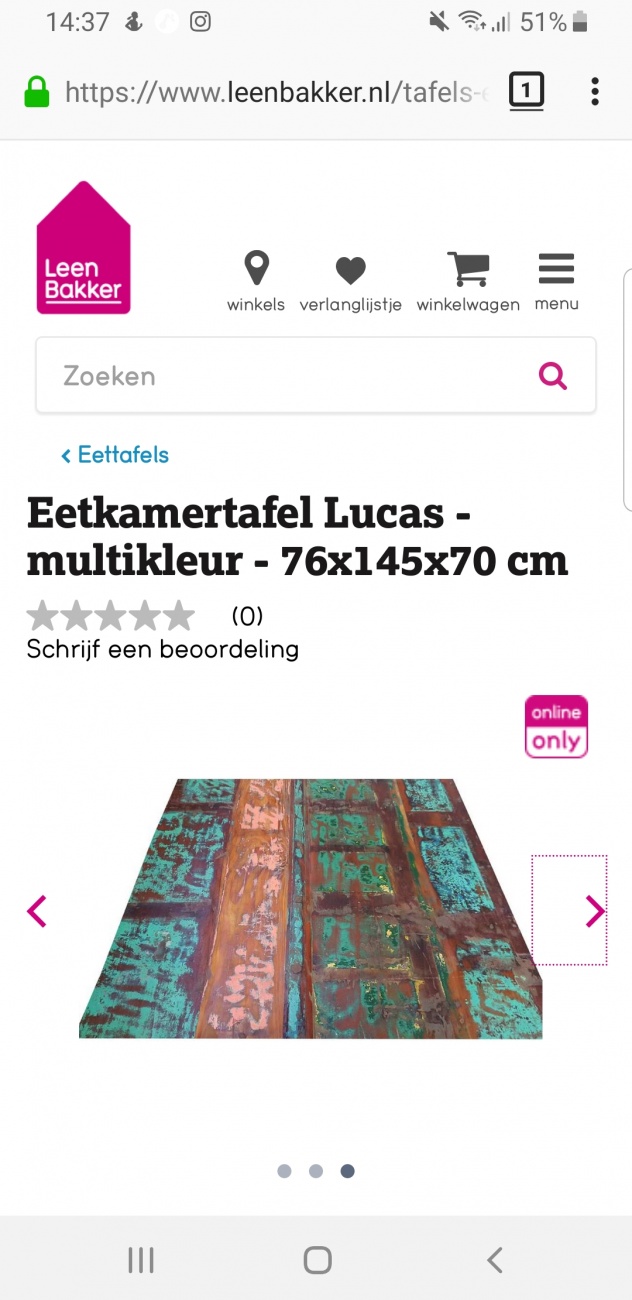Image resolution: width=632 pixels, height=1300 pixels.
Task: Open the winkelwagen shopping cart
Action: click(468, 282)
